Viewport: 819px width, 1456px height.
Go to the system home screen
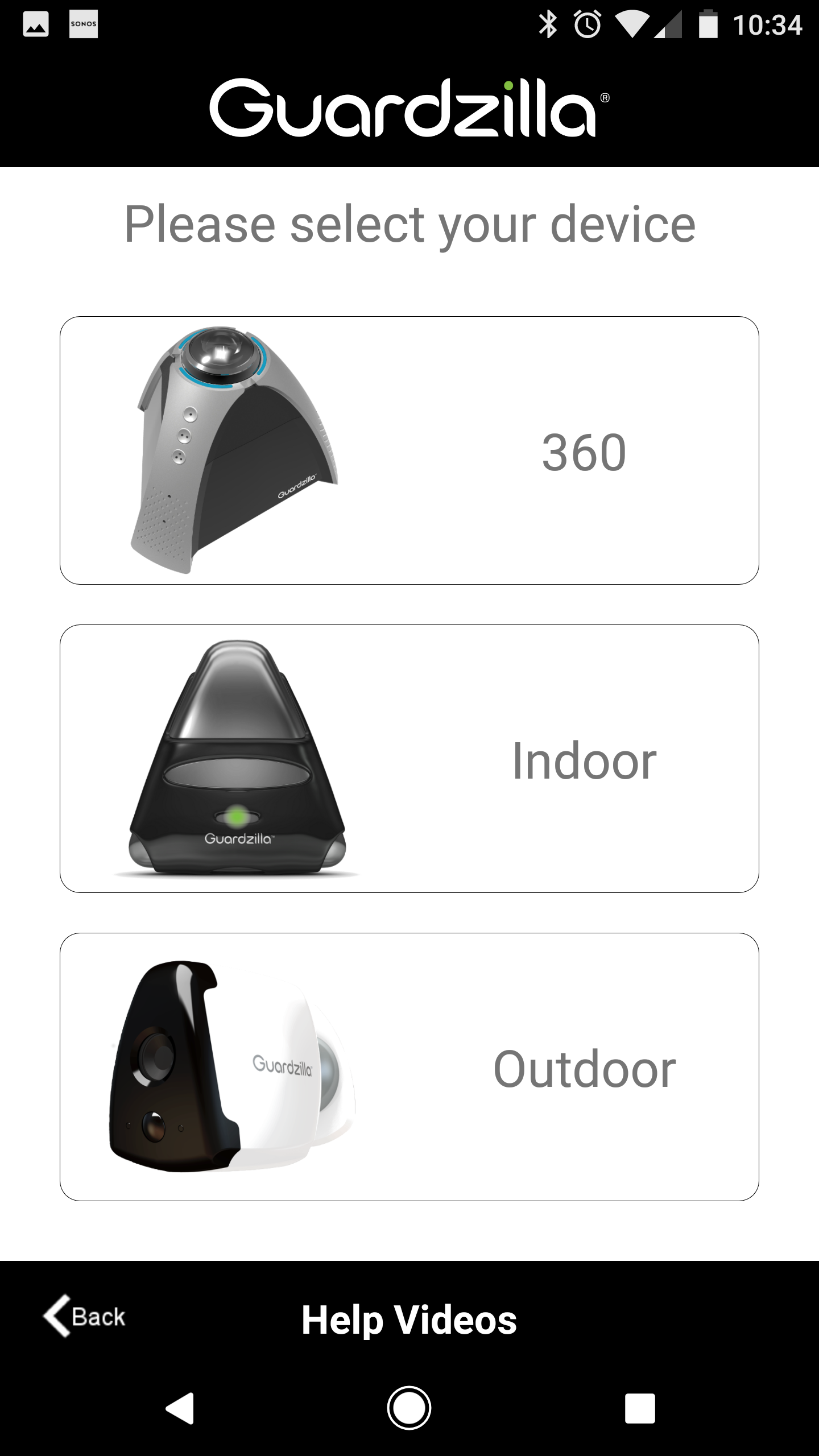409,1408
